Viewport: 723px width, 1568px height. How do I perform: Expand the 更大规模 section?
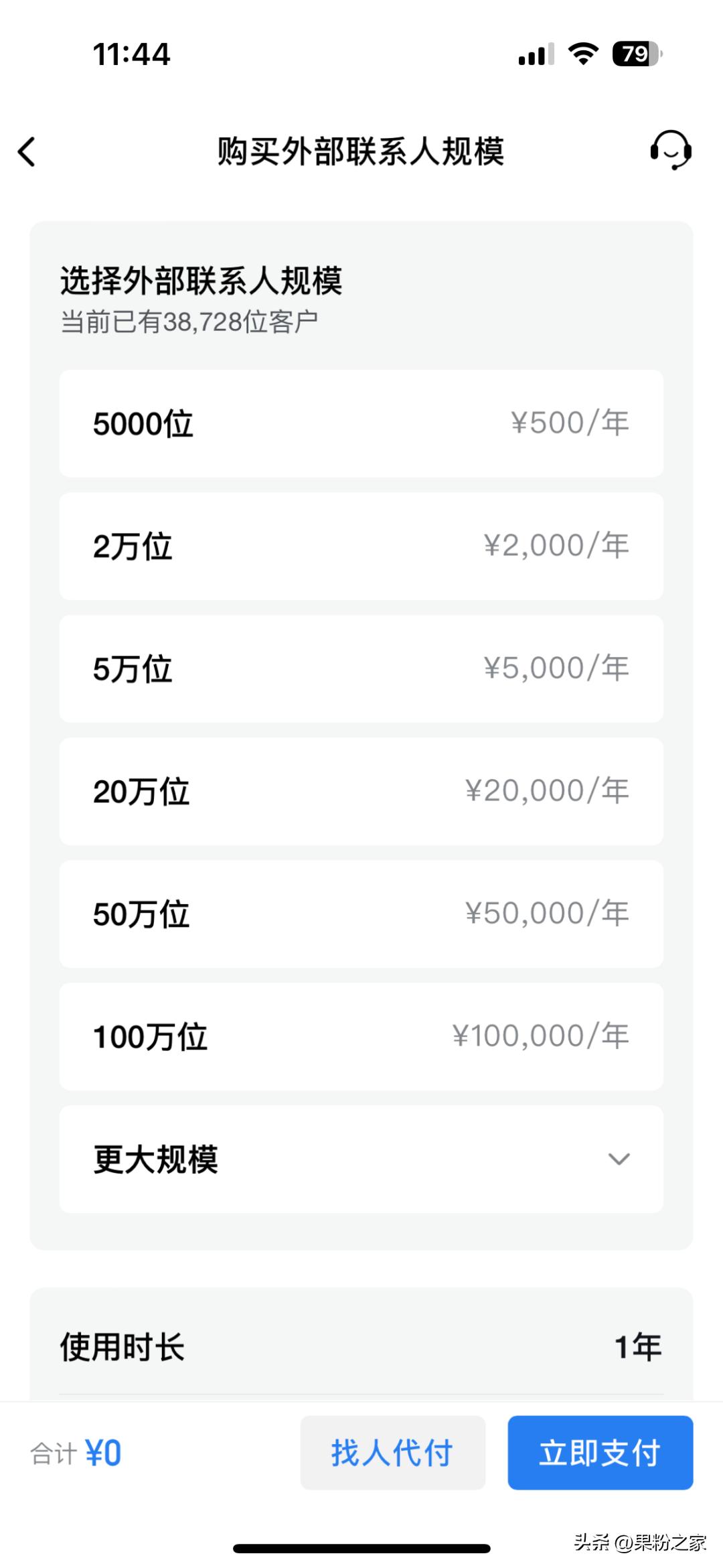[361, 1160]
